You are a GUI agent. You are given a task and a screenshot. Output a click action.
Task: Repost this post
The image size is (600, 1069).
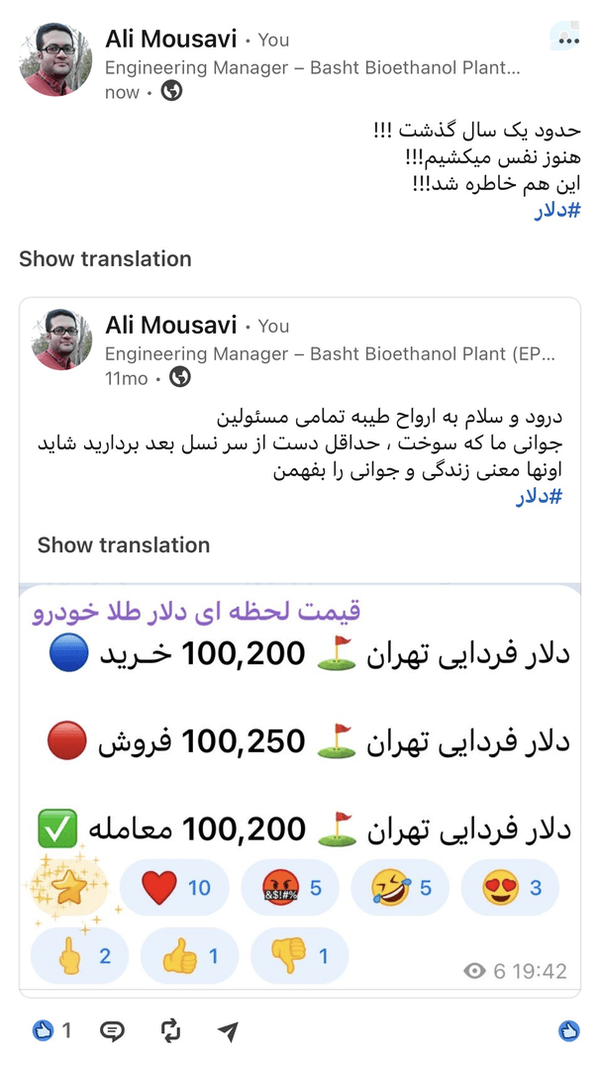170,1031
